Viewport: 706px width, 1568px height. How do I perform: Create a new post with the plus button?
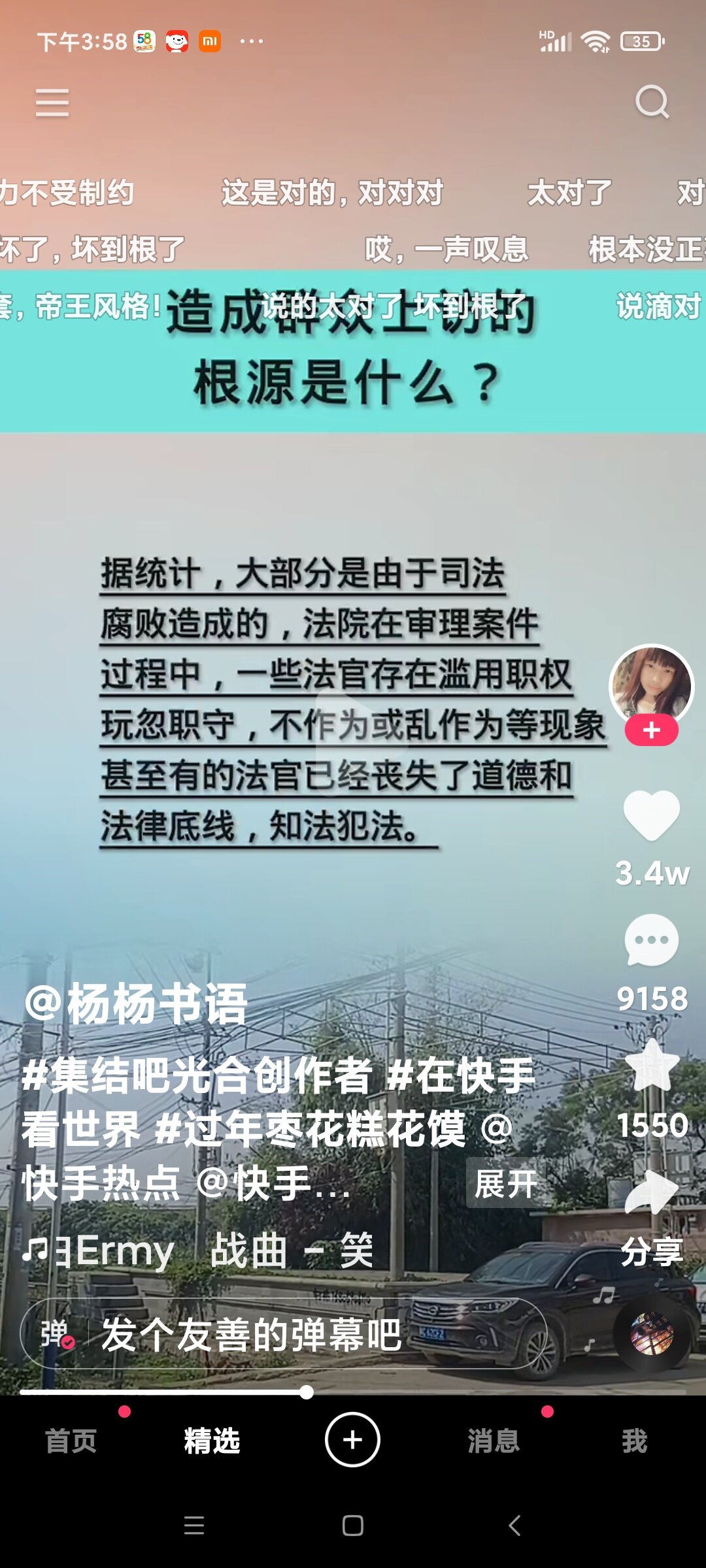coord(352,1439)
